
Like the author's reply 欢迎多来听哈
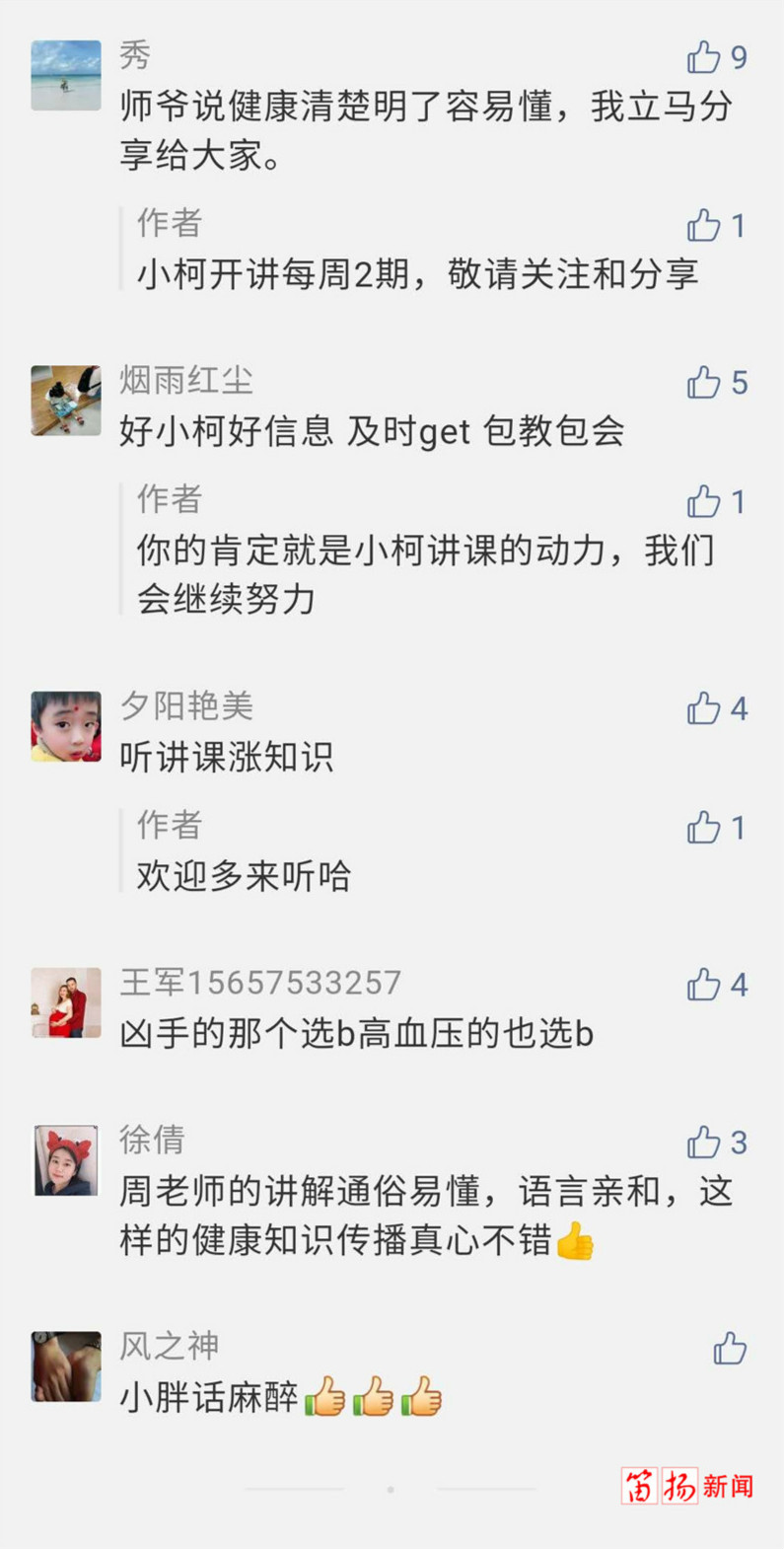pos(704,827)
